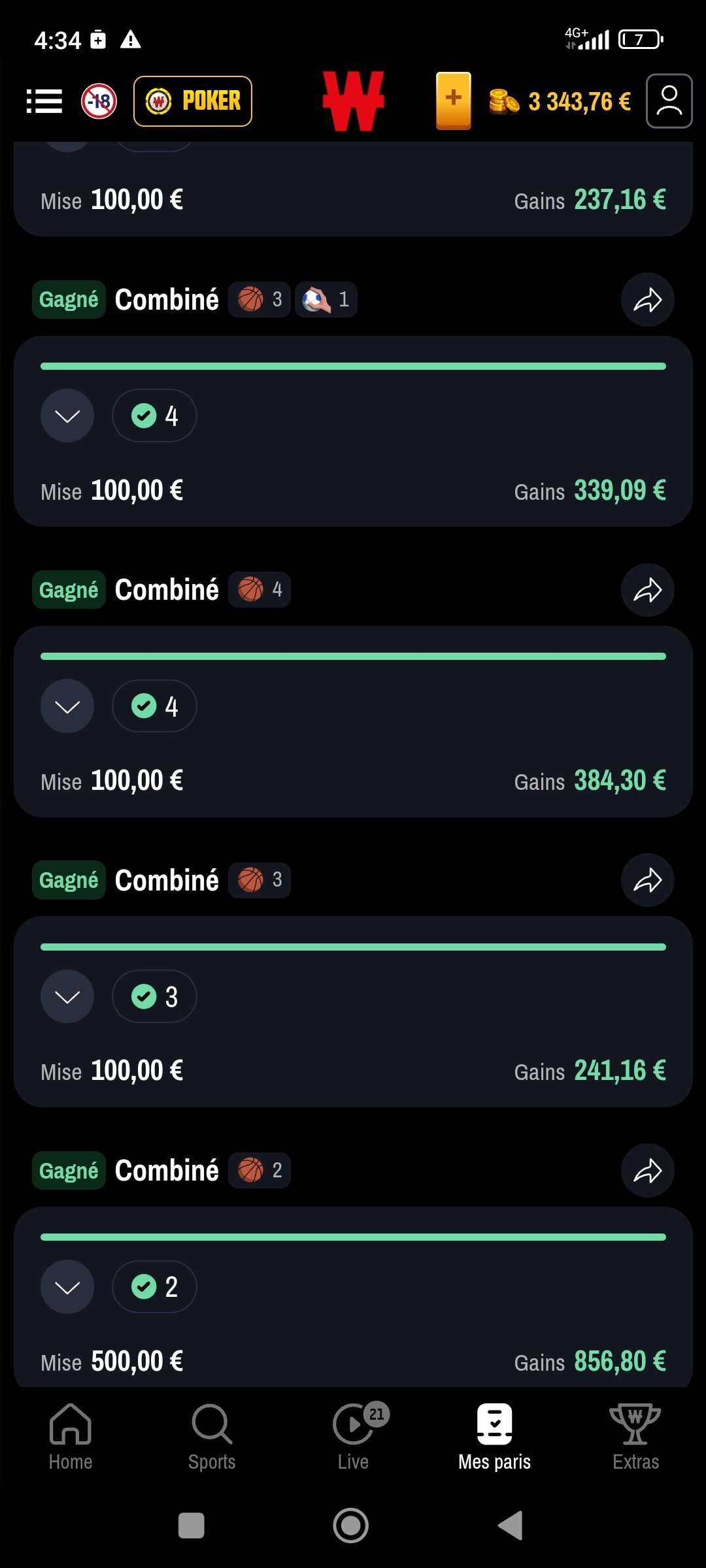Switch to the Sports tab
706x1568 pixels.
pos(212,1436)
